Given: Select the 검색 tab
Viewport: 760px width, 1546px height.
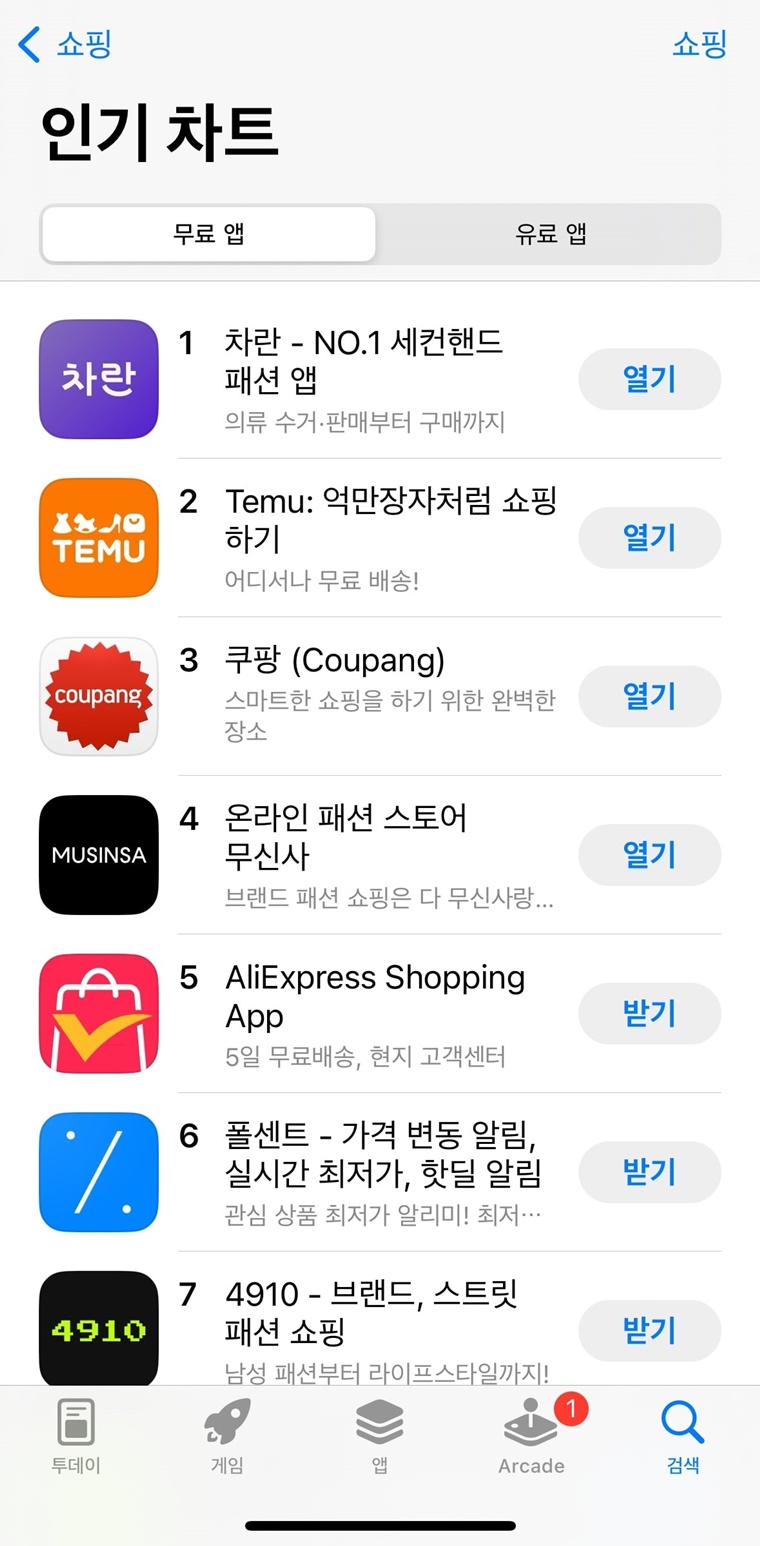Looking at the screenshot, I should point(684,1437).
